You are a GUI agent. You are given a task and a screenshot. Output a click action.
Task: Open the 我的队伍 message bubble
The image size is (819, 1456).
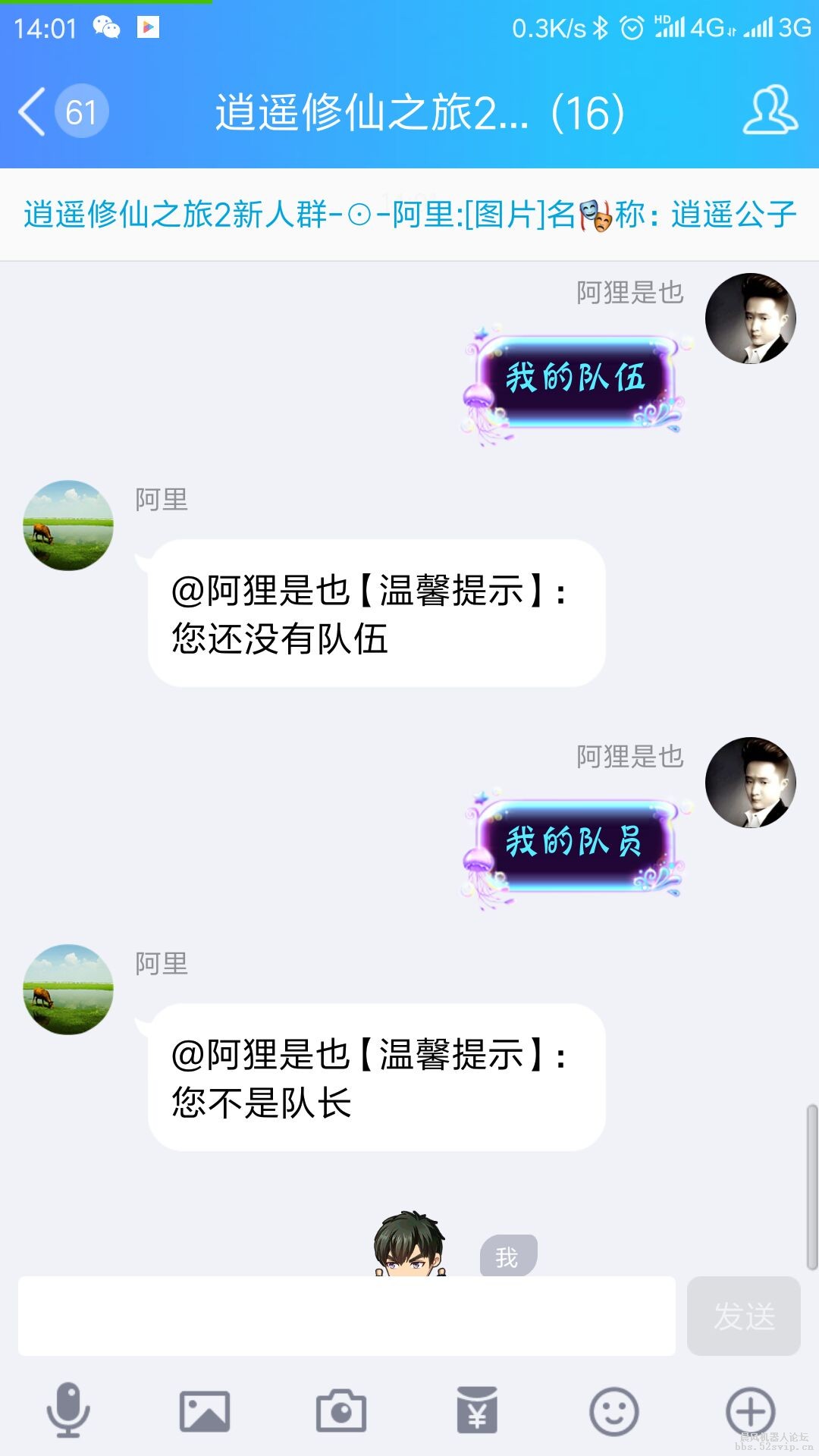(x=574, y=379)
